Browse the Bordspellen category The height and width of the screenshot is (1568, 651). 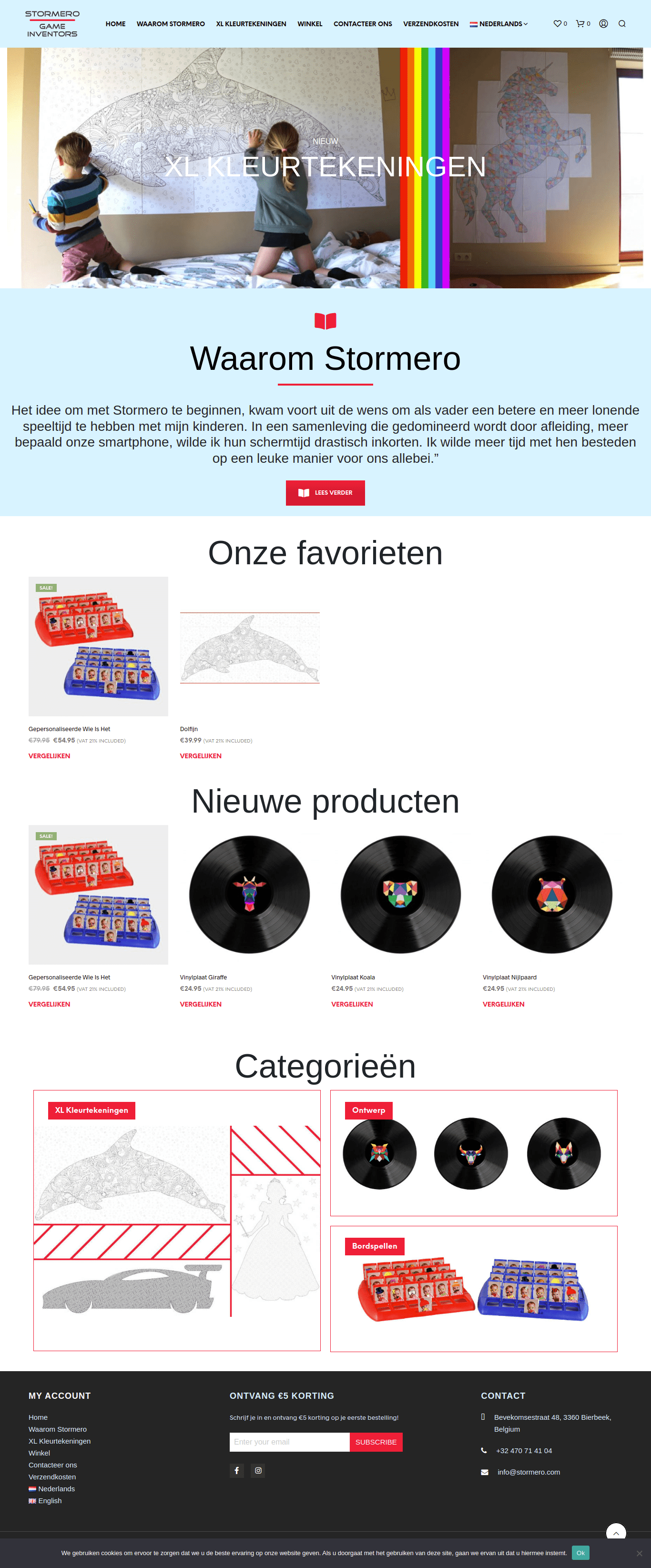coord(375,1246)
